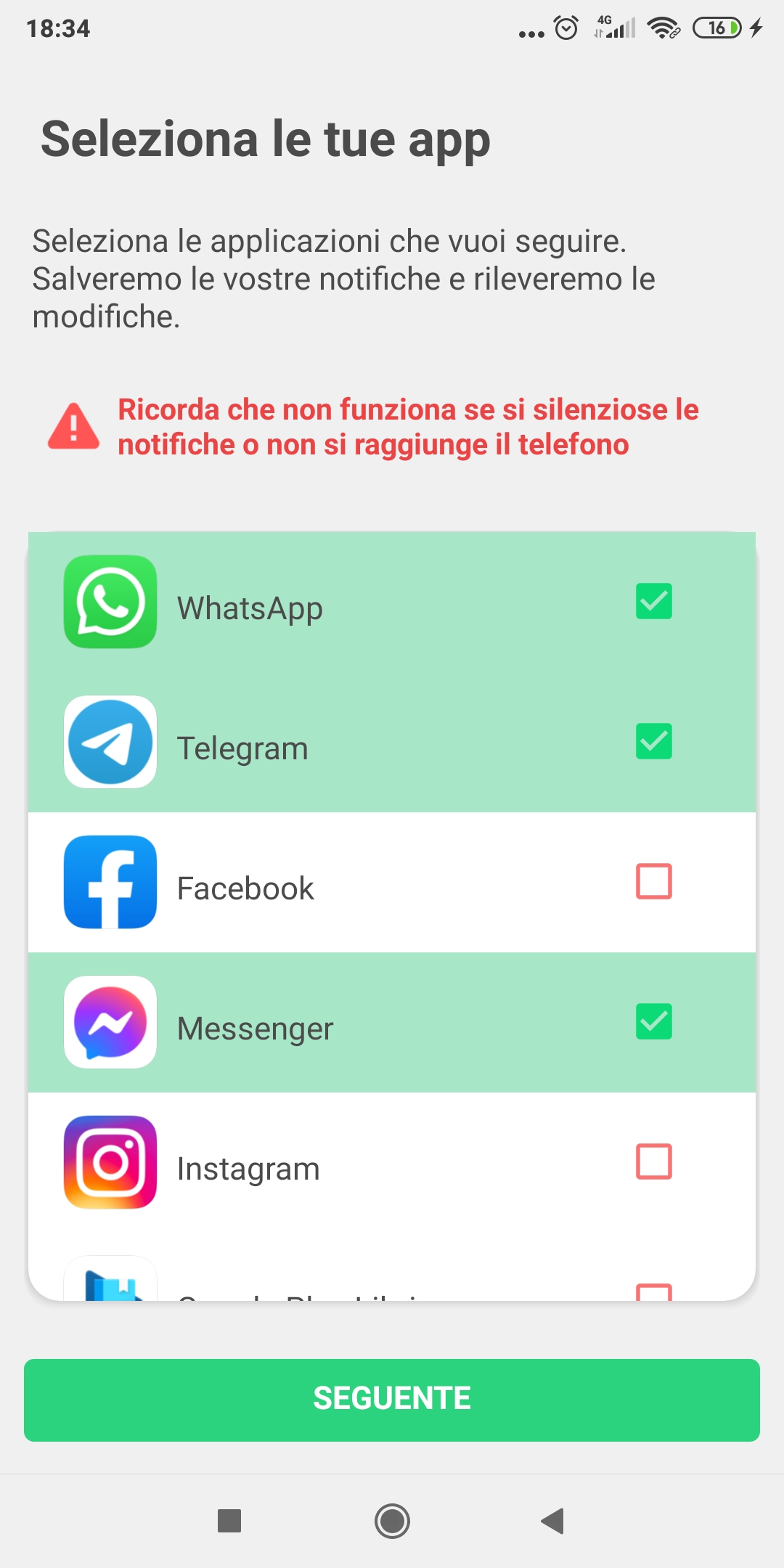The height and width of the screenshot is (1568, 784).
Task: Uncheck the WhatsApp checkbox
Action: coord(653,601)
